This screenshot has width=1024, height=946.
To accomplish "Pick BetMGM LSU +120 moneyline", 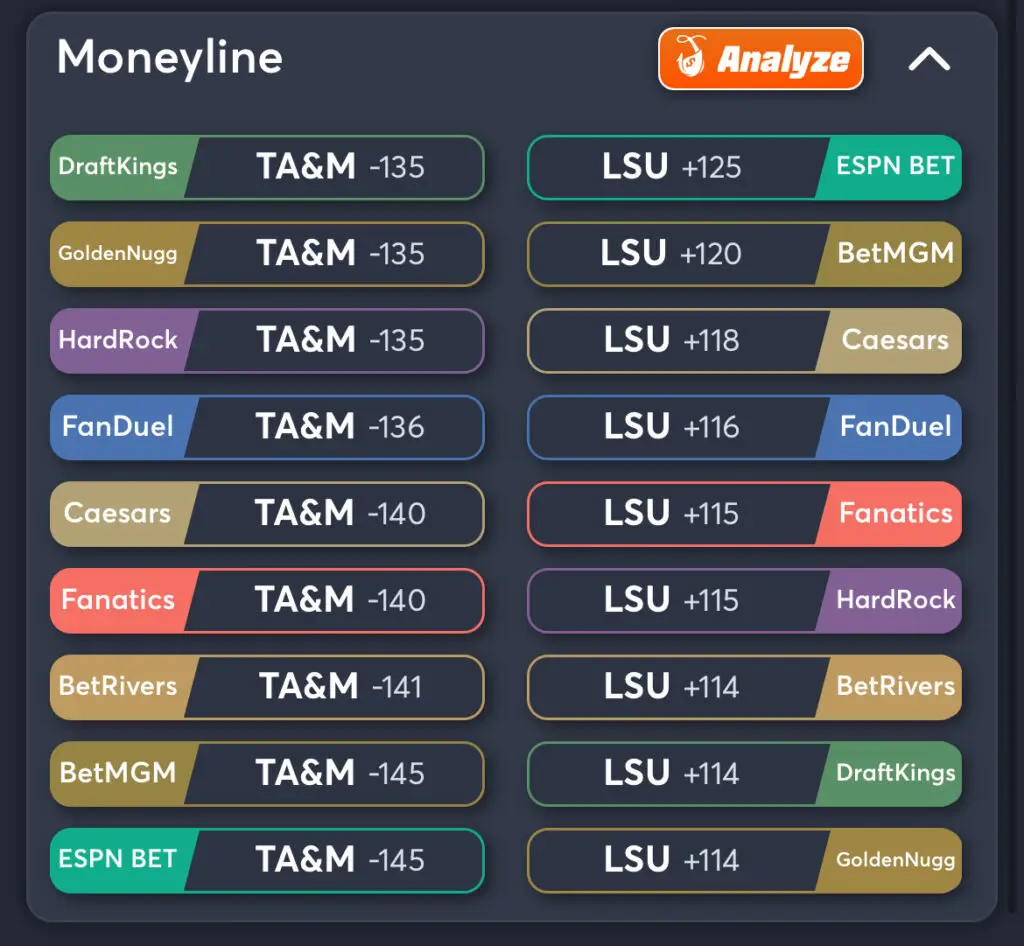I will pyautogui.click(x=744, y=254).
